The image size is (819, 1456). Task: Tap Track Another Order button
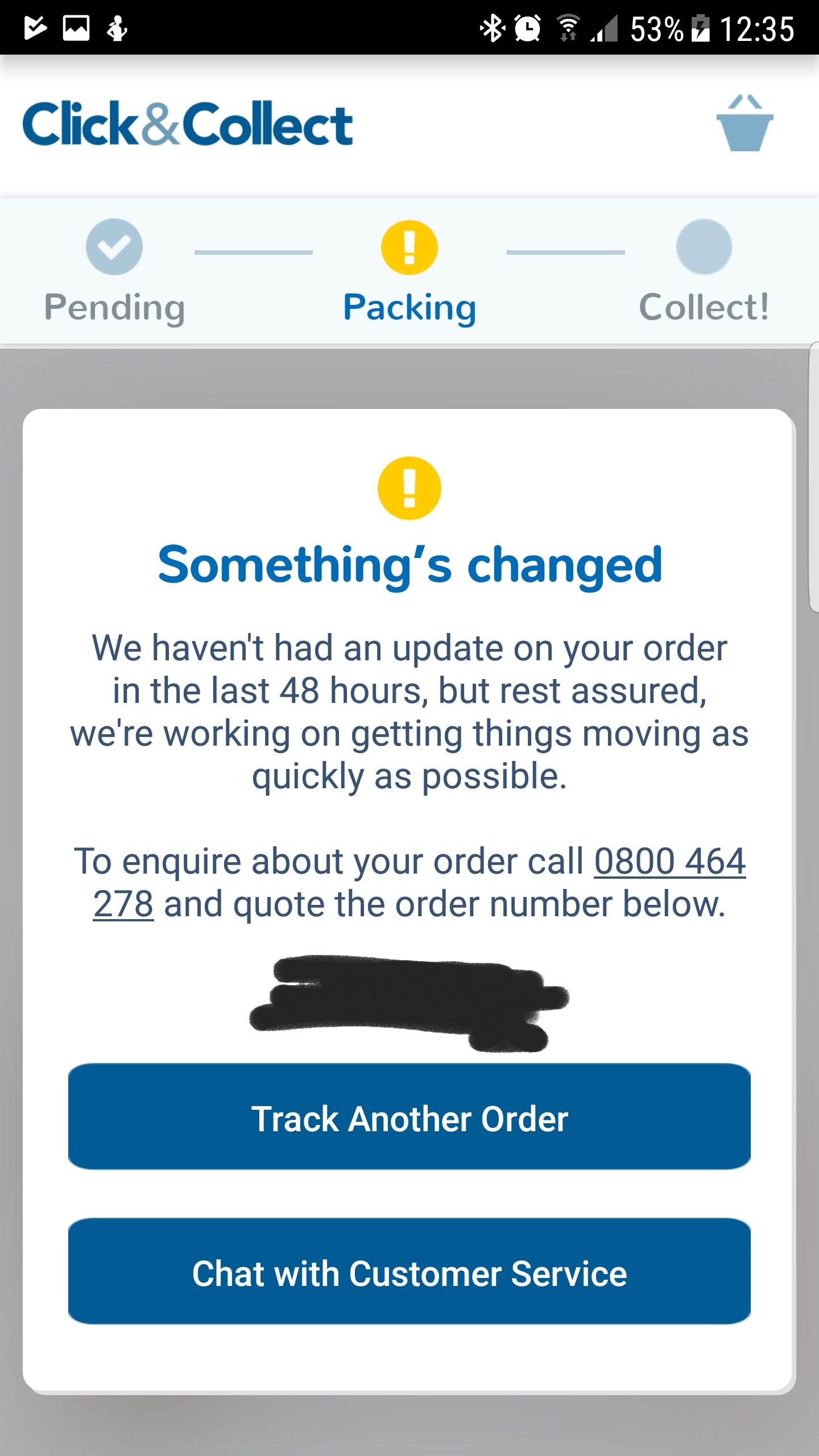(409, 1118)
